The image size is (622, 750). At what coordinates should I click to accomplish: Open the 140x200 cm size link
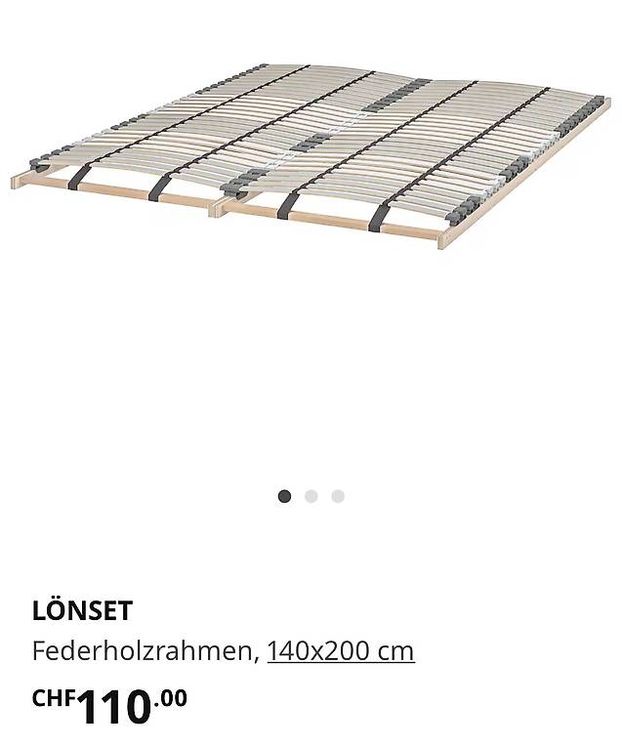(340, 651)
